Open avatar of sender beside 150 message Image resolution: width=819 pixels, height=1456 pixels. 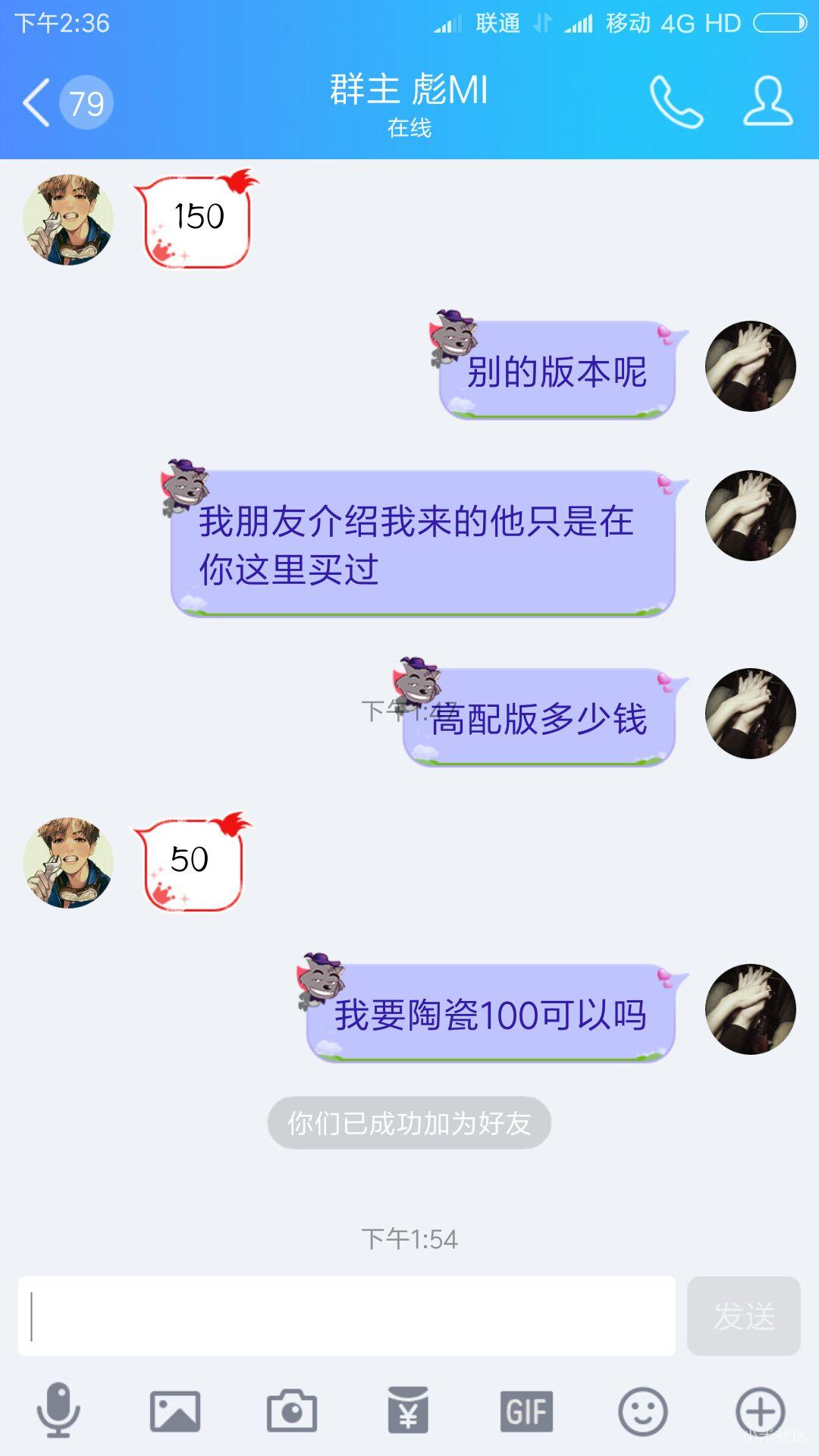[x=68, y=220]
